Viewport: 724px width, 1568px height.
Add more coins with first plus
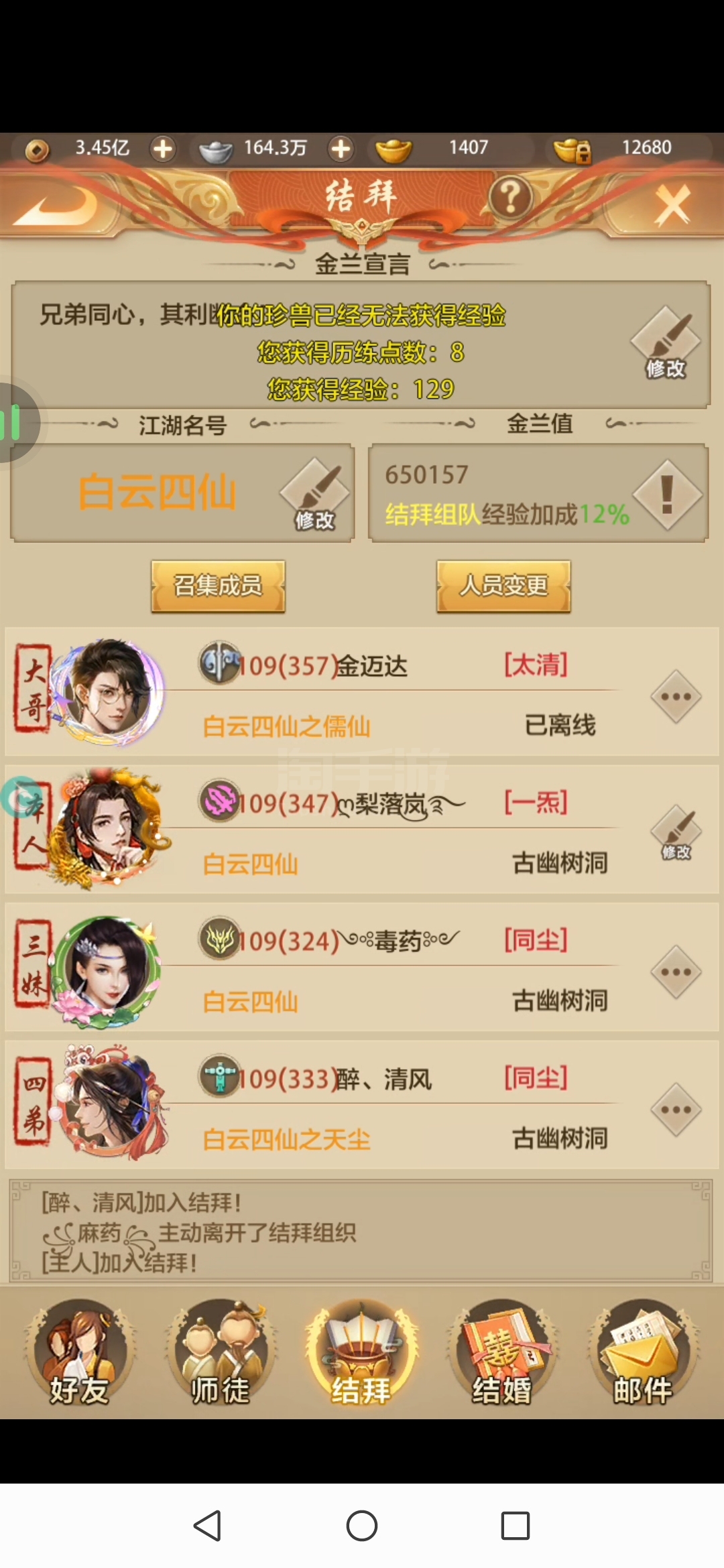click(x=163, y=149)
